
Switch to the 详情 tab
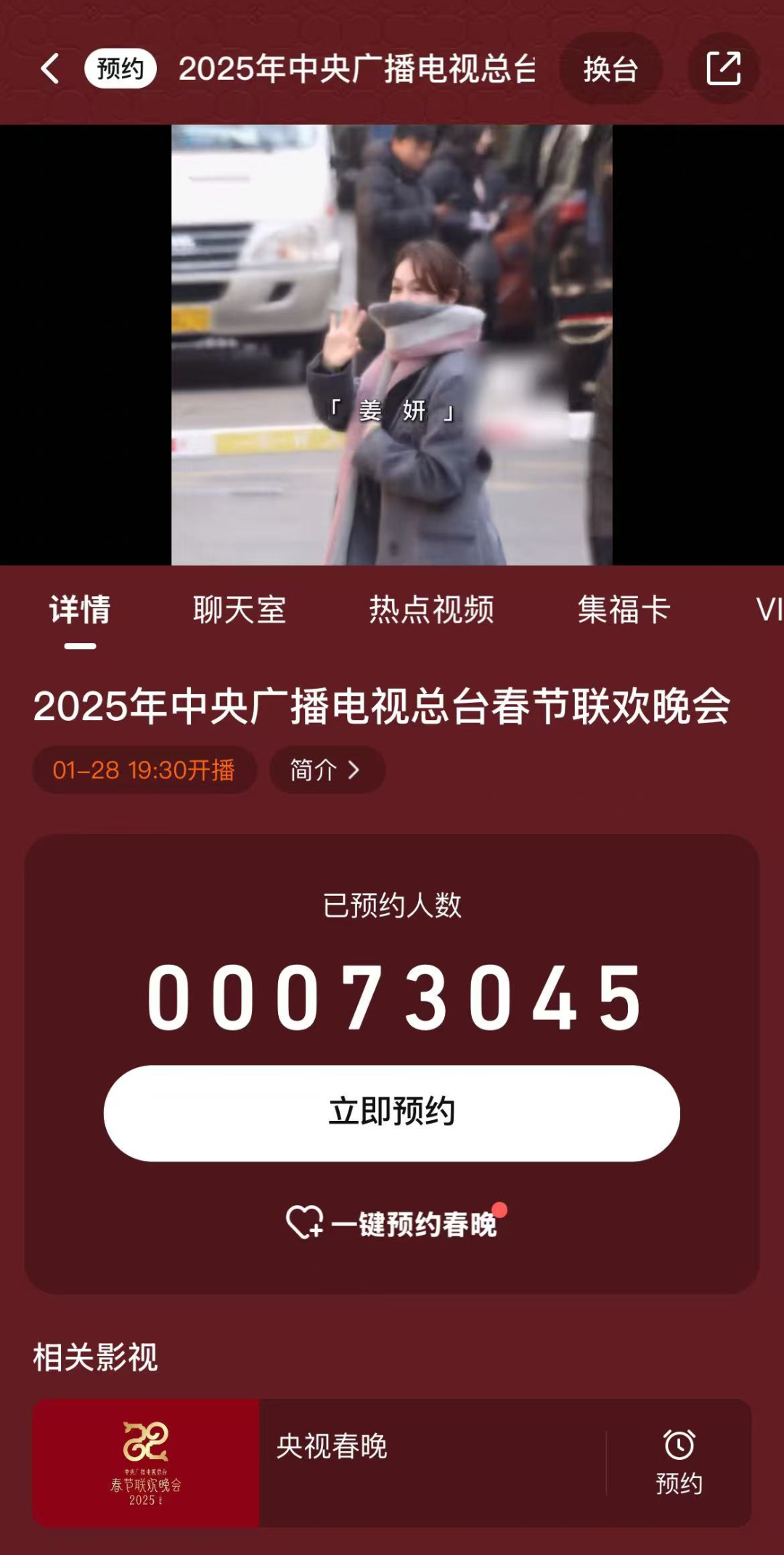[80, 610]
